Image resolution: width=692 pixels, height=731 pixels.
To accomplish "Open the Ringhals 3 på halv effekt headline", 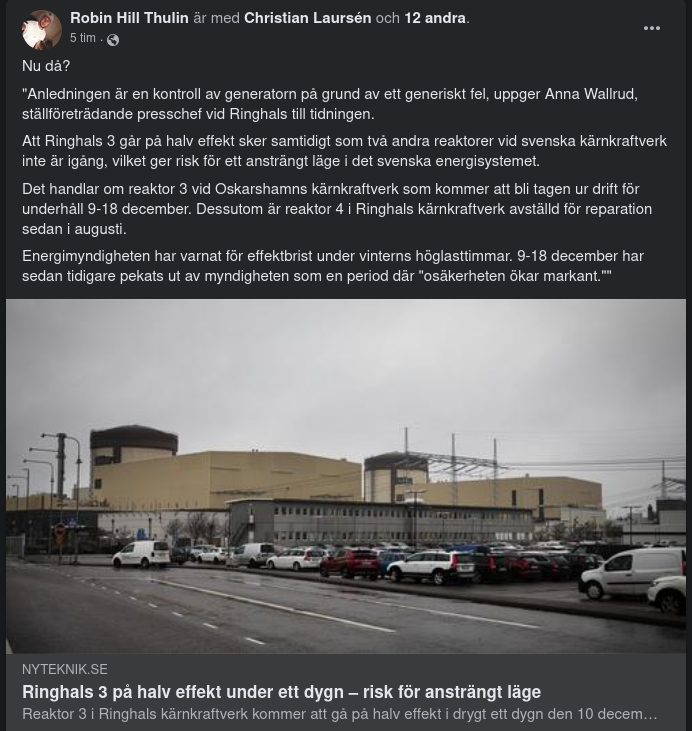I will point(281,692).
